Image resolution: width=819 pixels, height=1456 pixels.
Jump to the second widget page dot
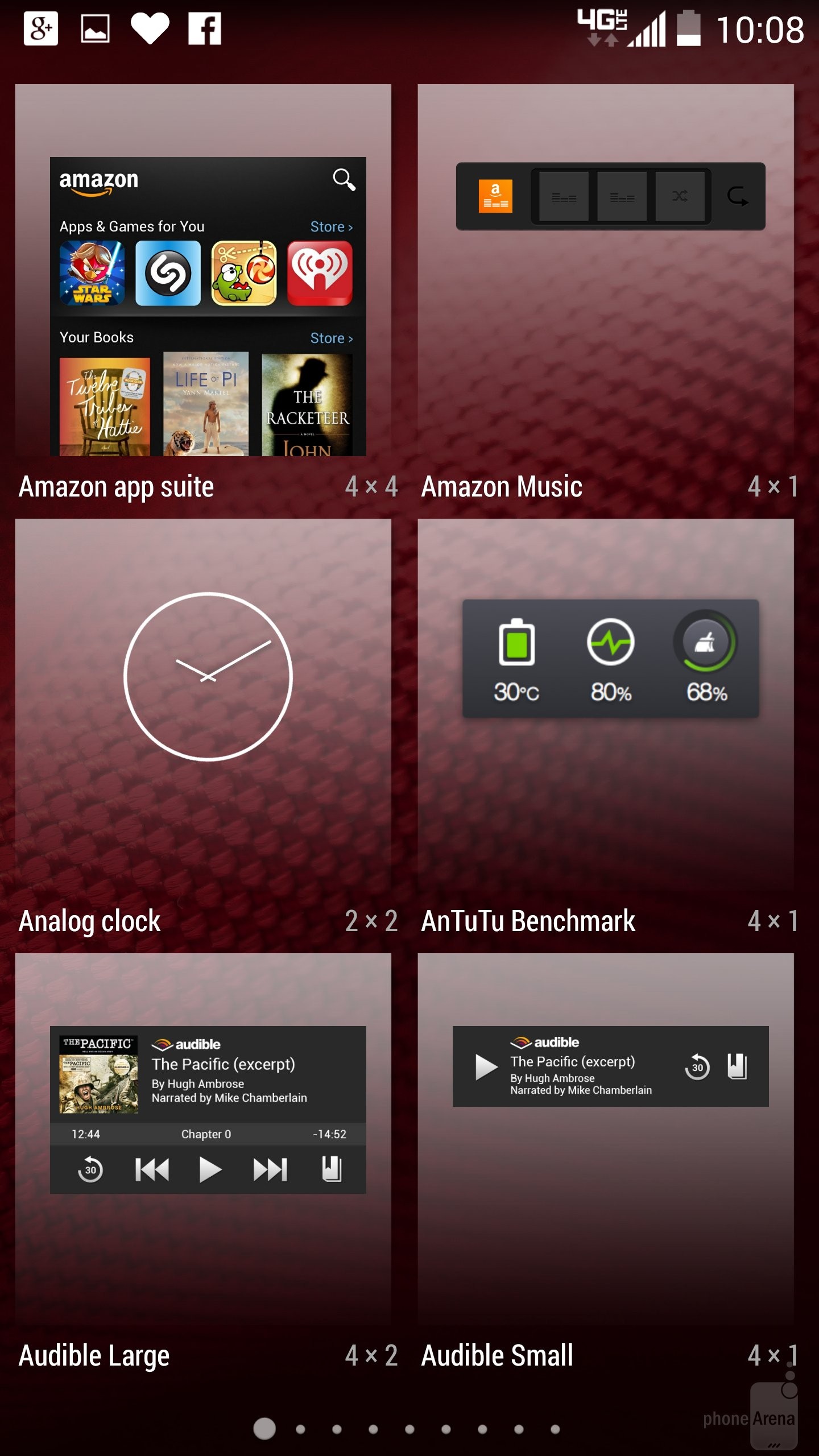pyautogui.click(x=301, y=1429)
